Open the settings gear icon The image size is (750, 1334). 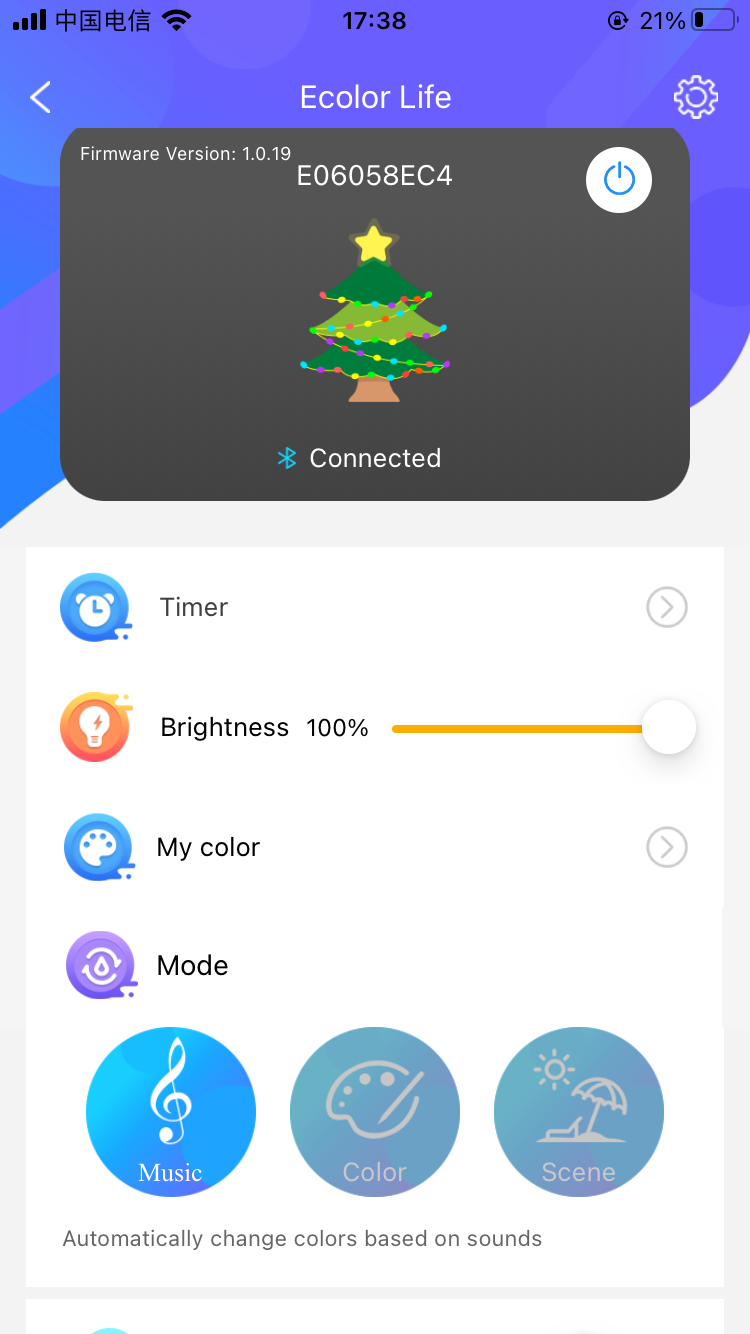[696, 97]
